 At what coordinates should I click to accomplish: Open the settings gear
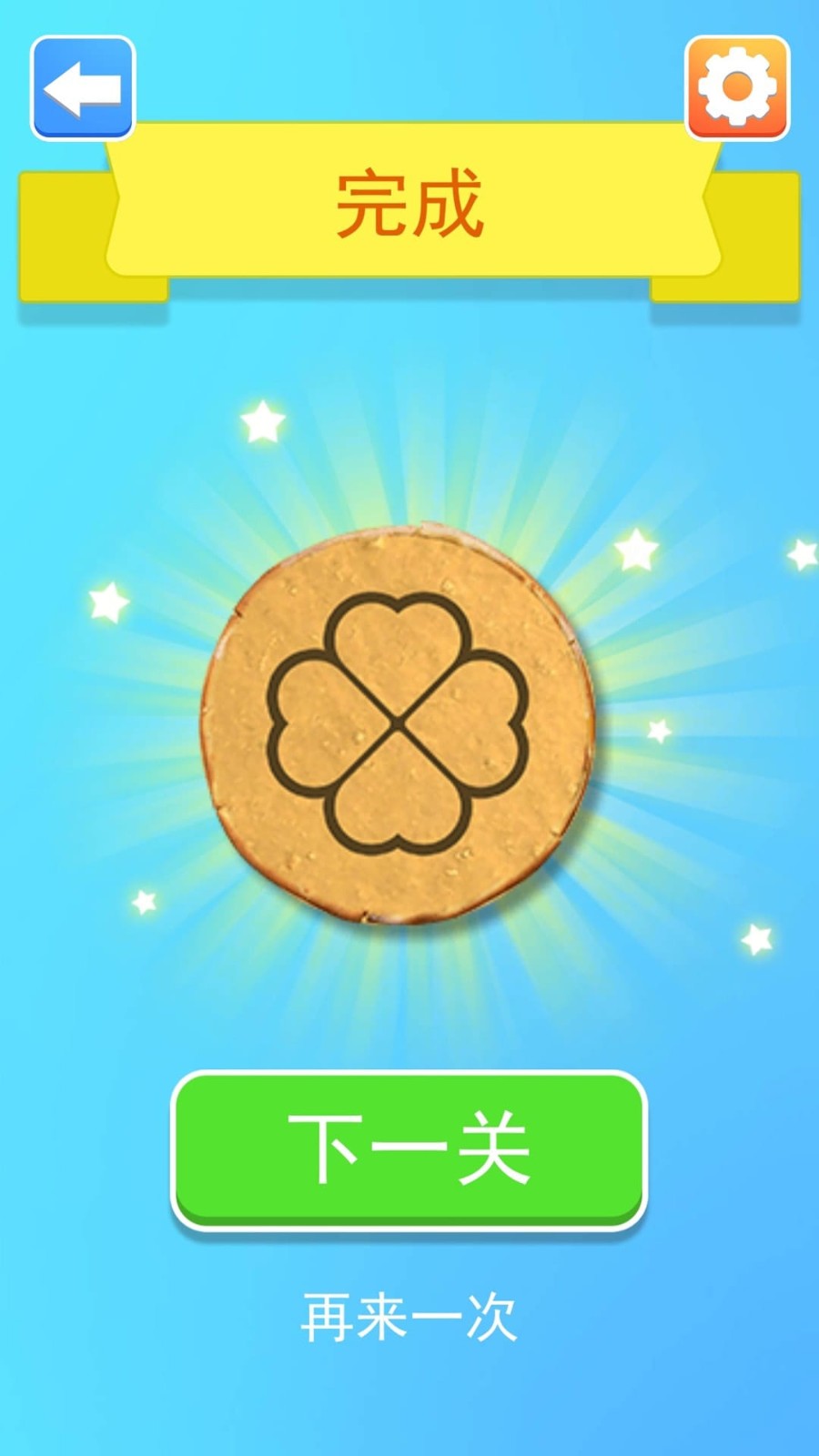pos(737,88)
